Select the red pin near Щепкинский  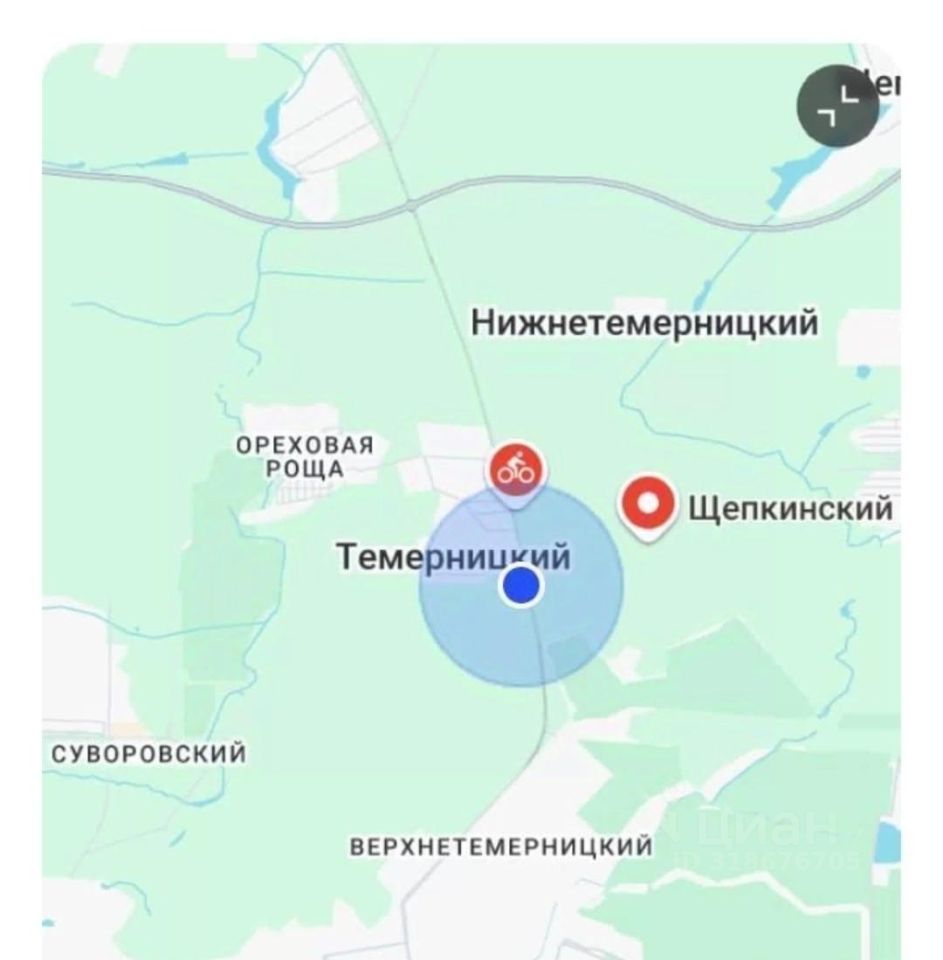[x=649, y=503]
